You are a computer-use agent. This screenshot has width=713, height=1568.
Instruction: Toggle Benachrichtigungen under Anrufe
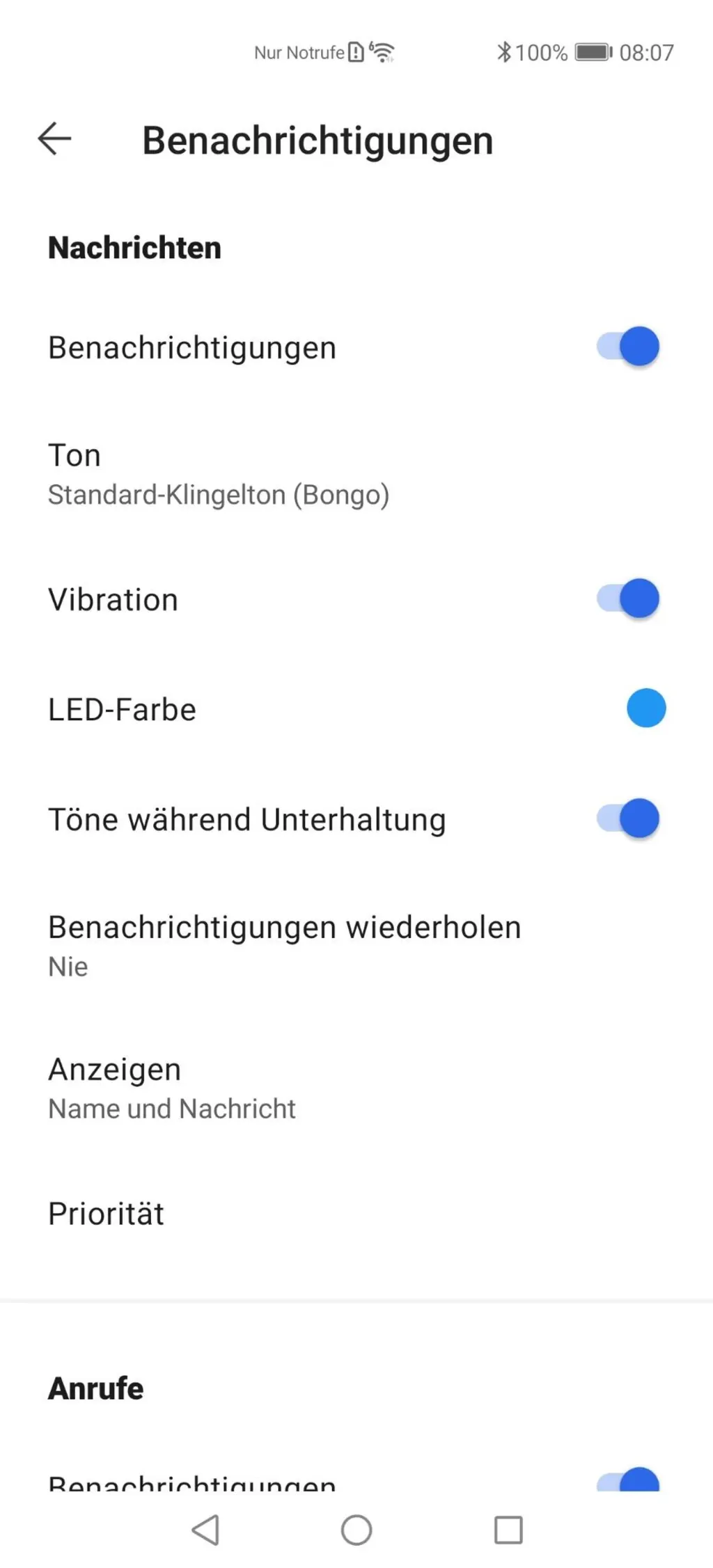pyautogui.click(x=625, y=1481)
